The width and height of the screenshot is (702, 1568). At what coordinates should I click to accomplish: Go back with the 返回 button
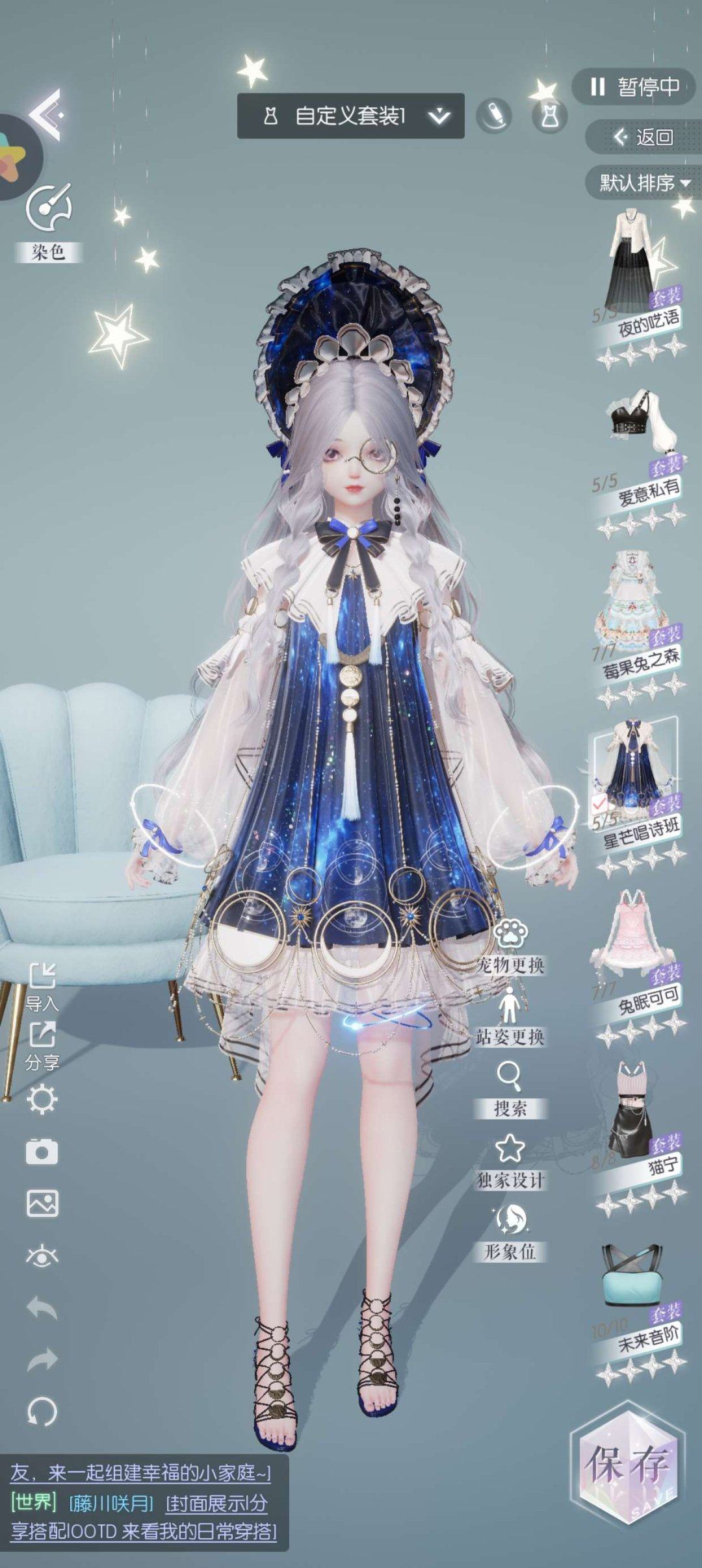pyautogui.click(x=643, y=136)
